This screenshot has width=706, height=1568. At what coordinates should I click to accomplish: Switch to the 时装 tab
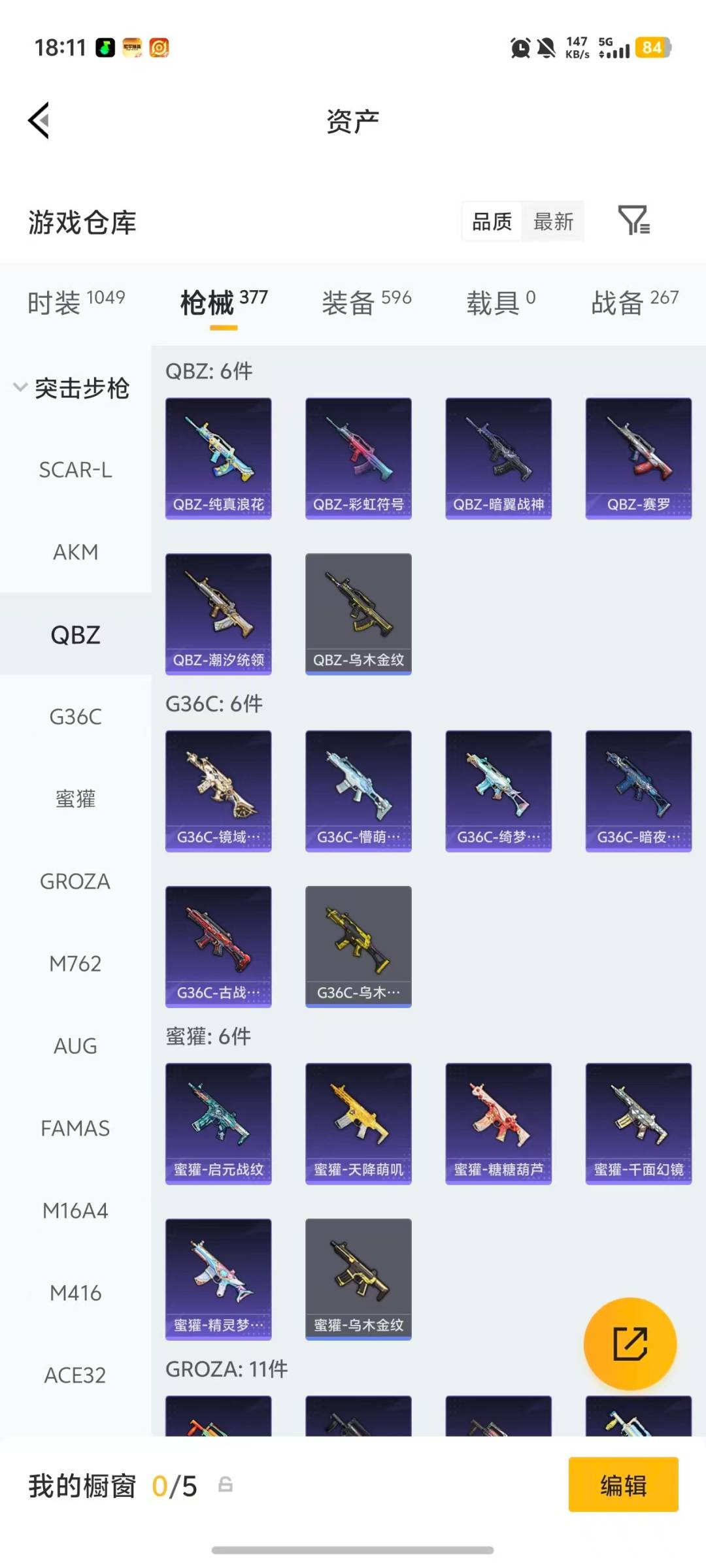tap(76, 302)
